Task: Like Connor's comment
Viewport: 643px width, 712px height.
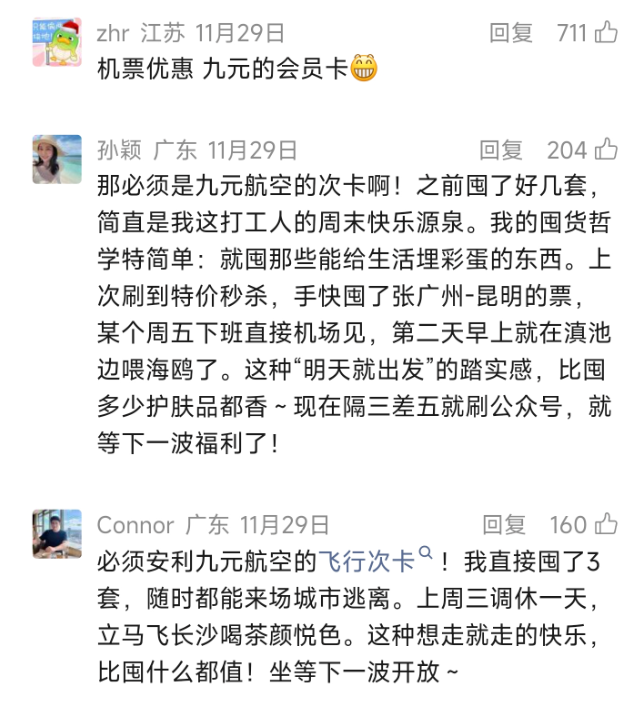Action: click(x=606, y=524)
